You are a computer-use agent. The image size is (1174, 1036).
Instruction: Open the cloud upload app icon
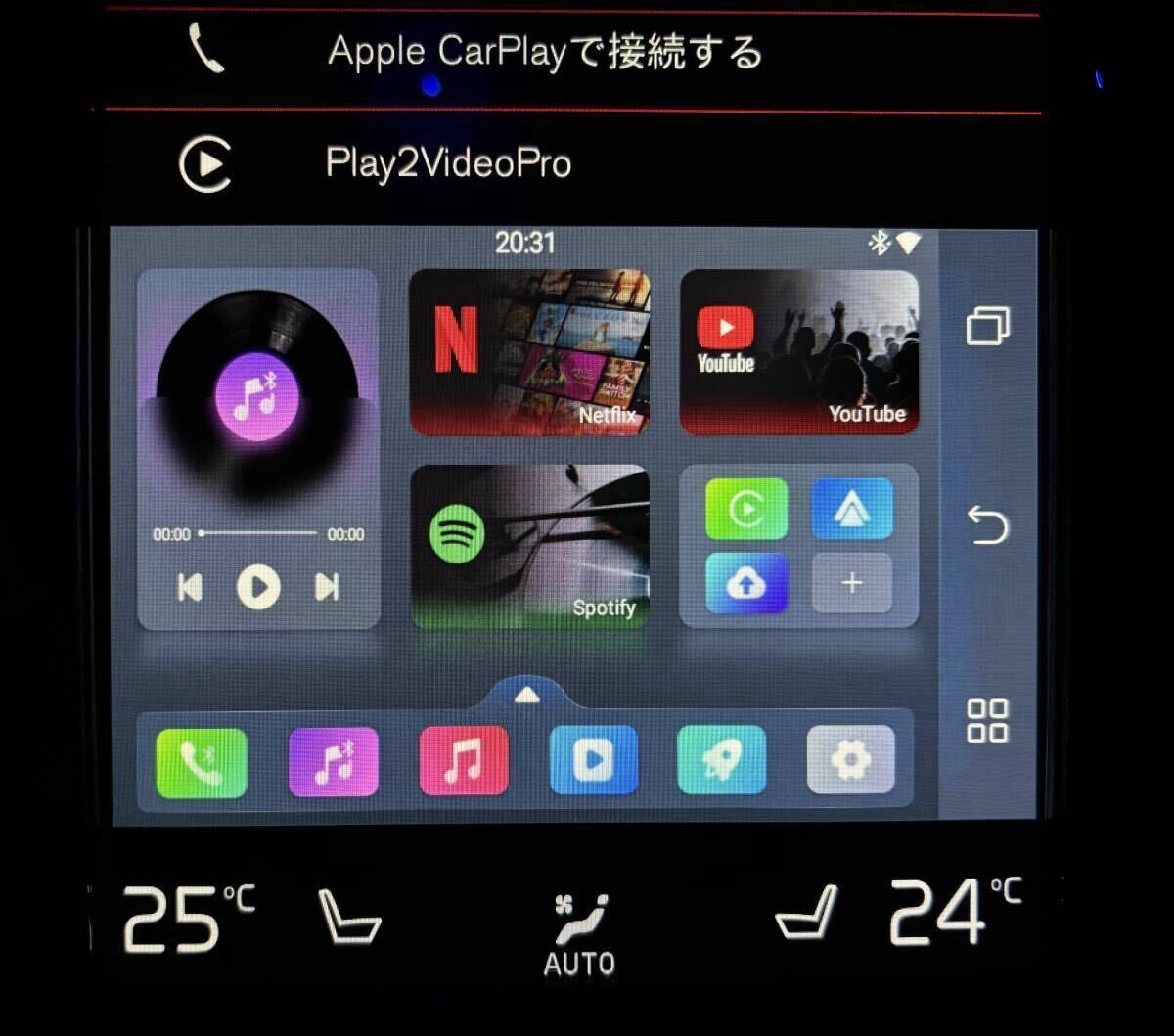point(746,583)
